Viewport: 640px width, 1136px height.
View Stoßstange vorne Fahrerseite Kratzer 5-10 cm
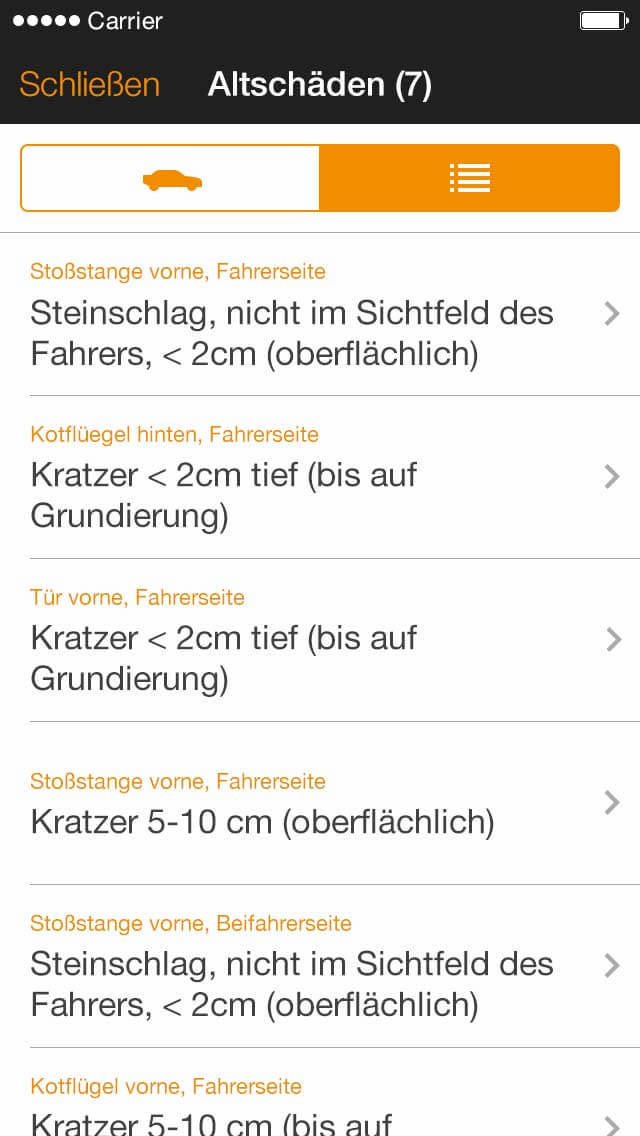(320, 803)
